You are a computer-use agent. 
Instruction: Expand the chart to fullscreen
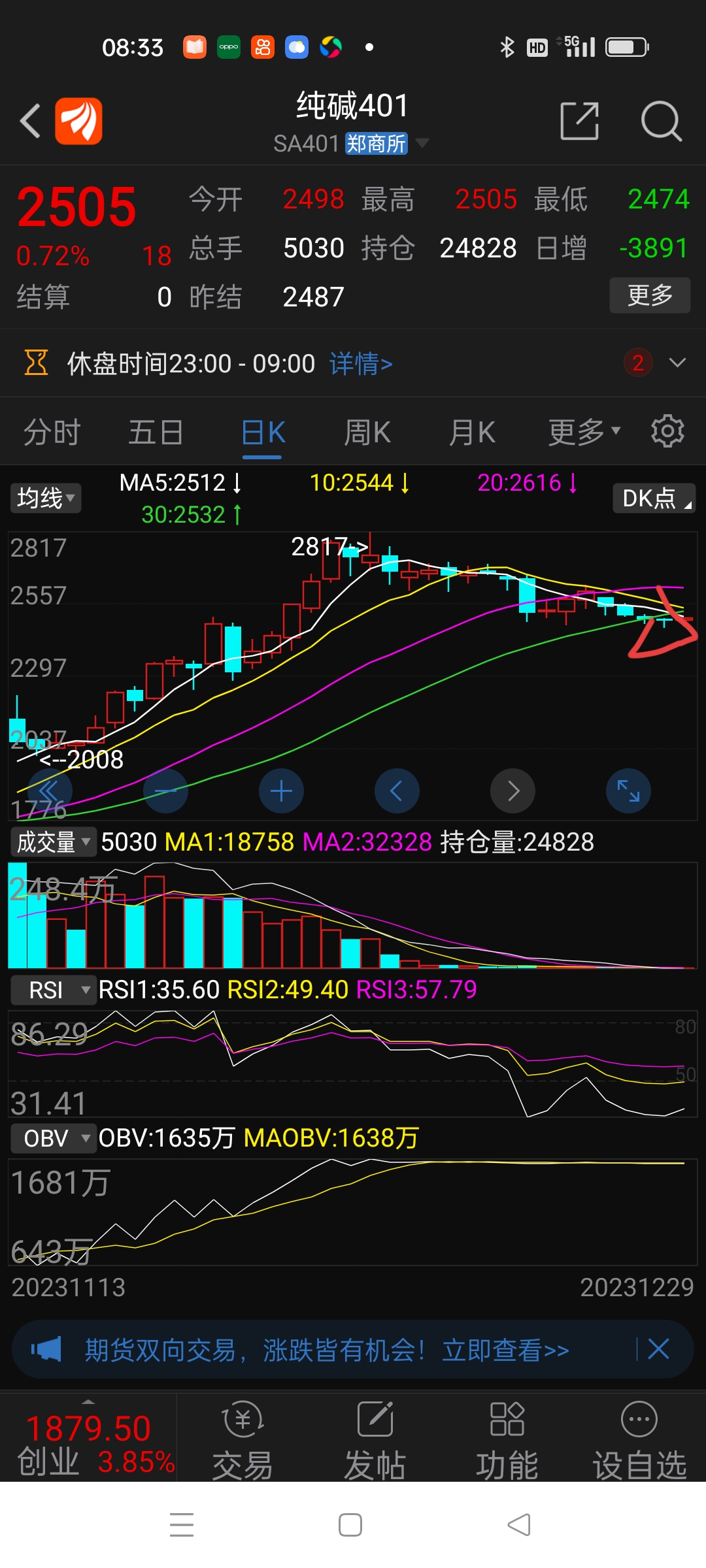pyautogui.click(x=628, y=791)
